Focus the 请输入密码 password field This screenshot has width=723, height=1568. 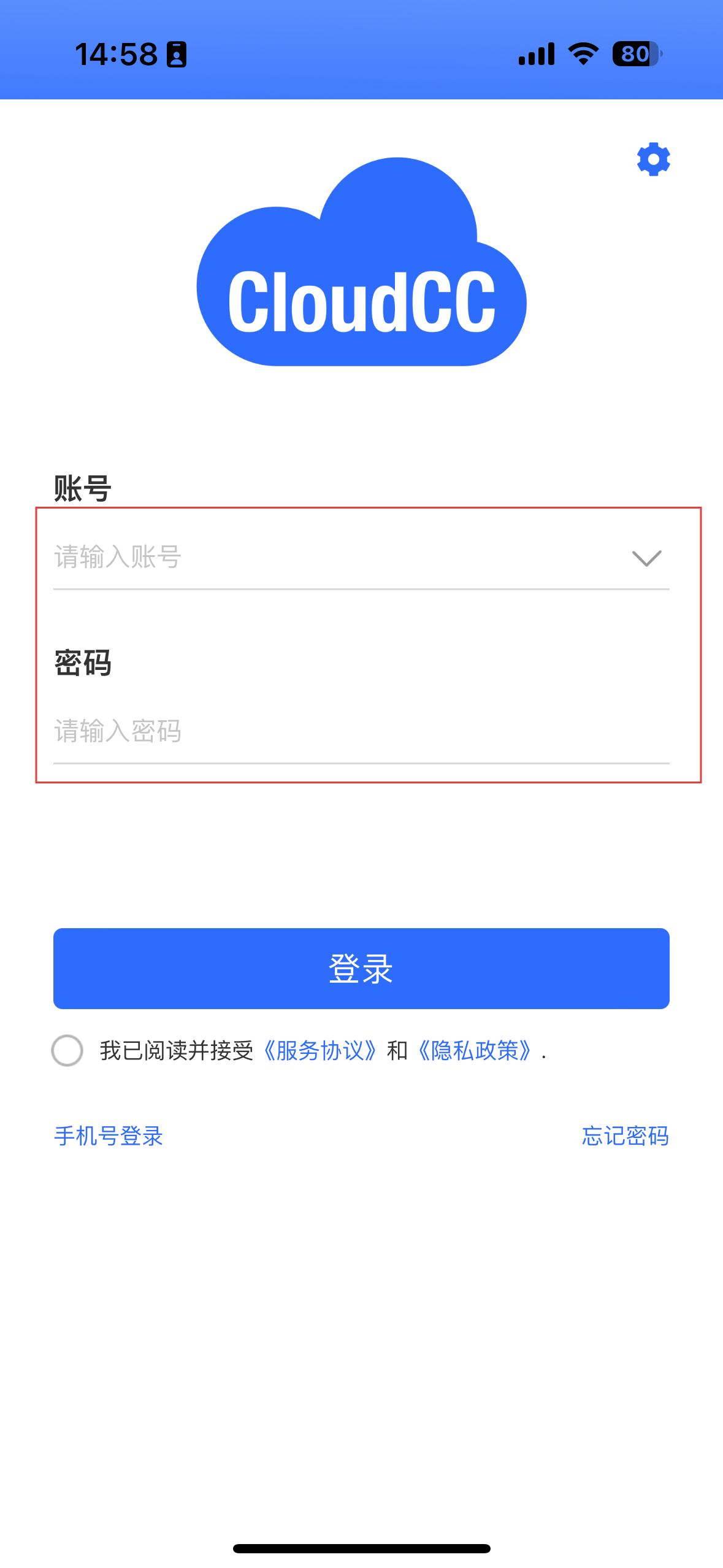[x=361, y=731]
